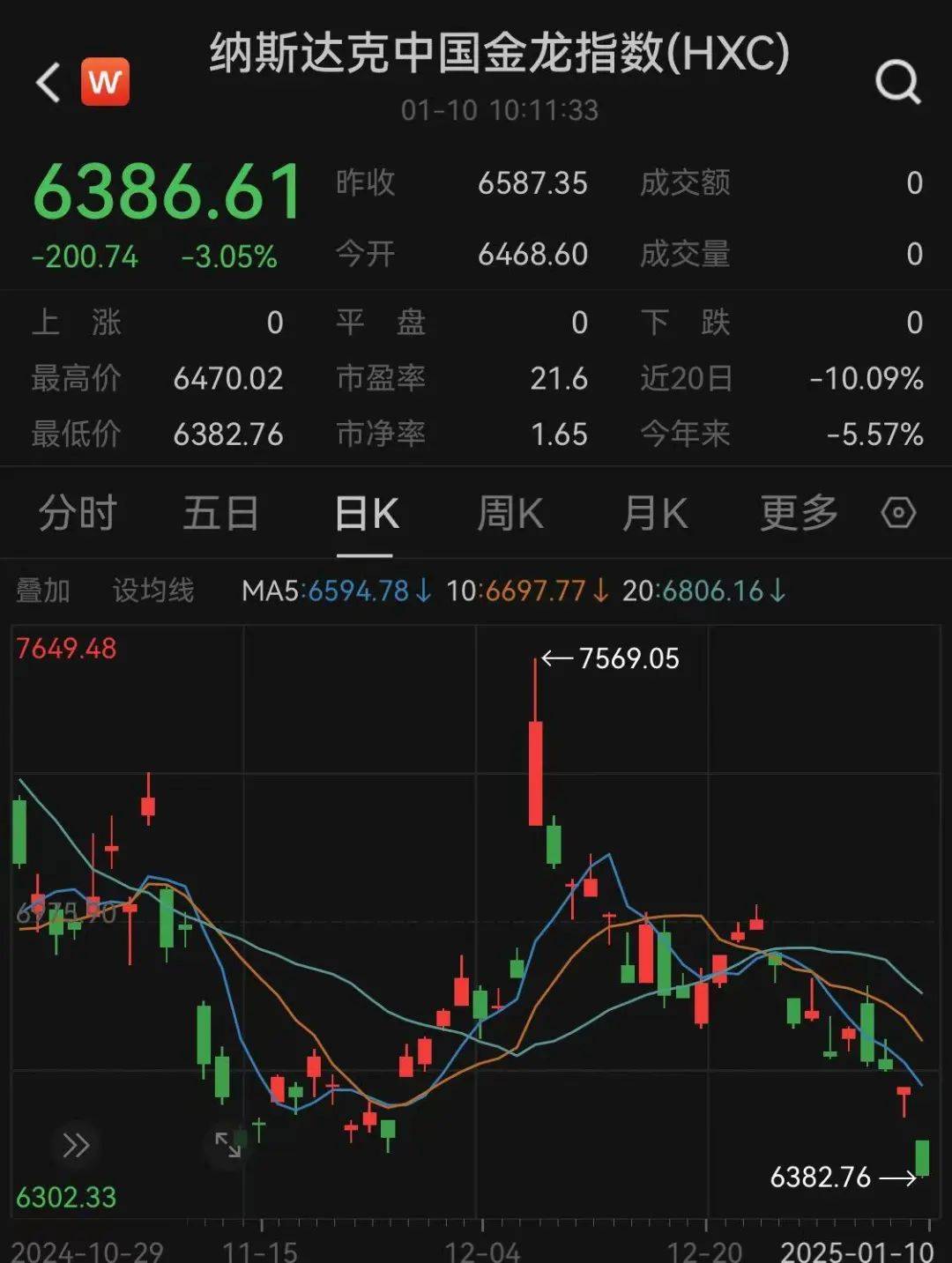
Task: Open the 更多 chart period options
Action: click(x=799, y=513)
